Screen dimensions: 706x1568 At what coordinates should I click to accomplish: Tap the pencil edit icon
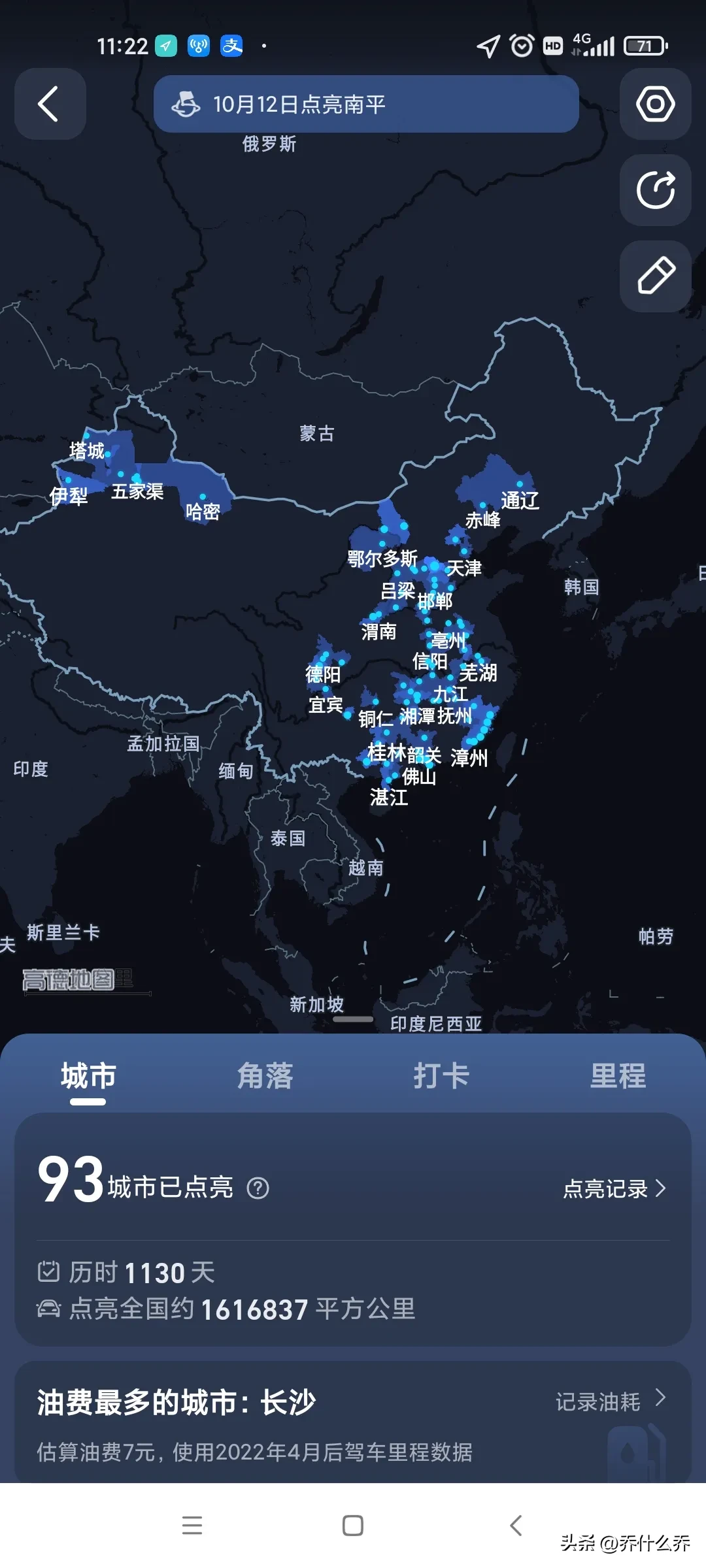tap(655, 276)
